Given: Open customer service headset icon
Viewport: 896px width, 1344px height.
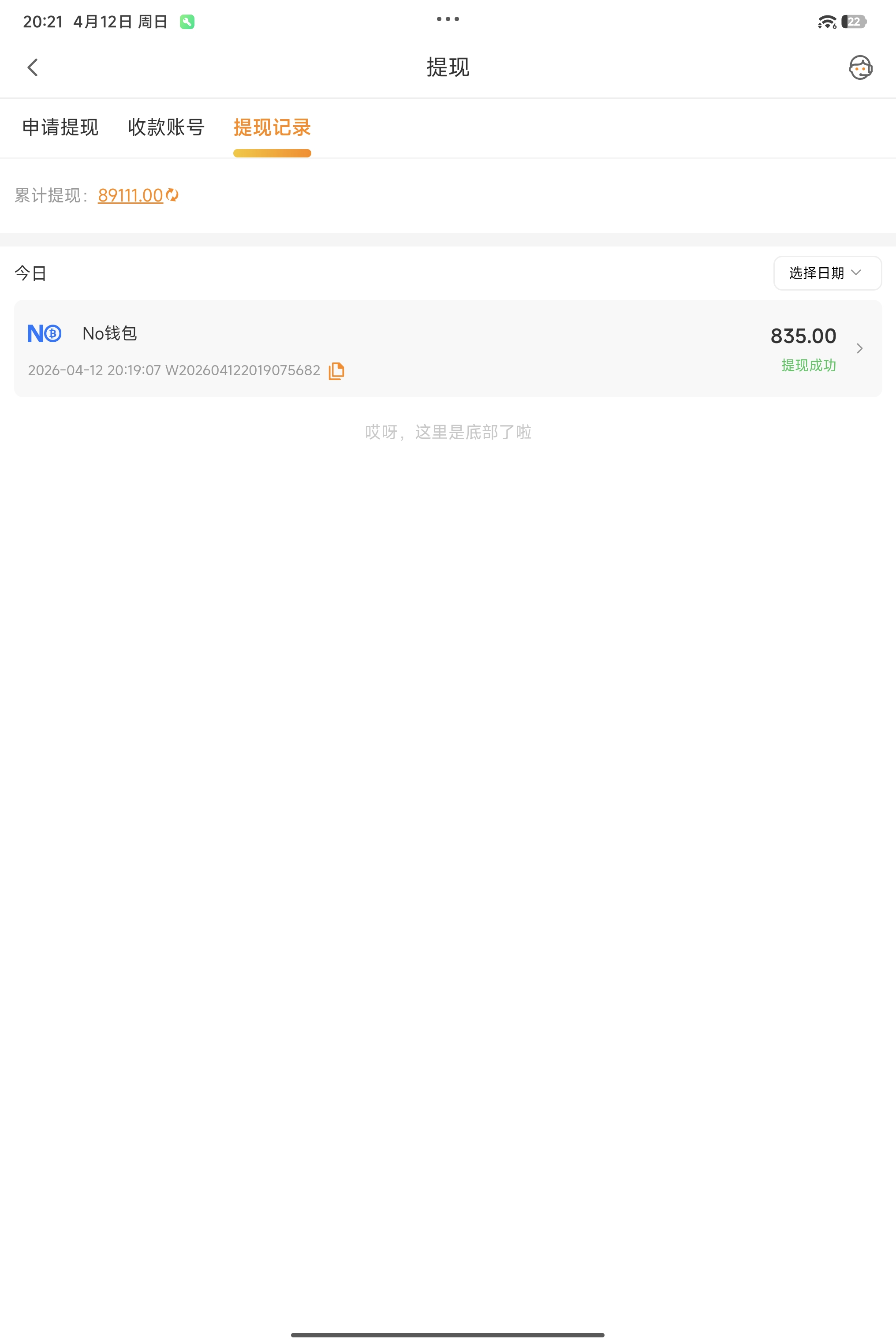Looking at the screenshot, I should pos(859,67).
